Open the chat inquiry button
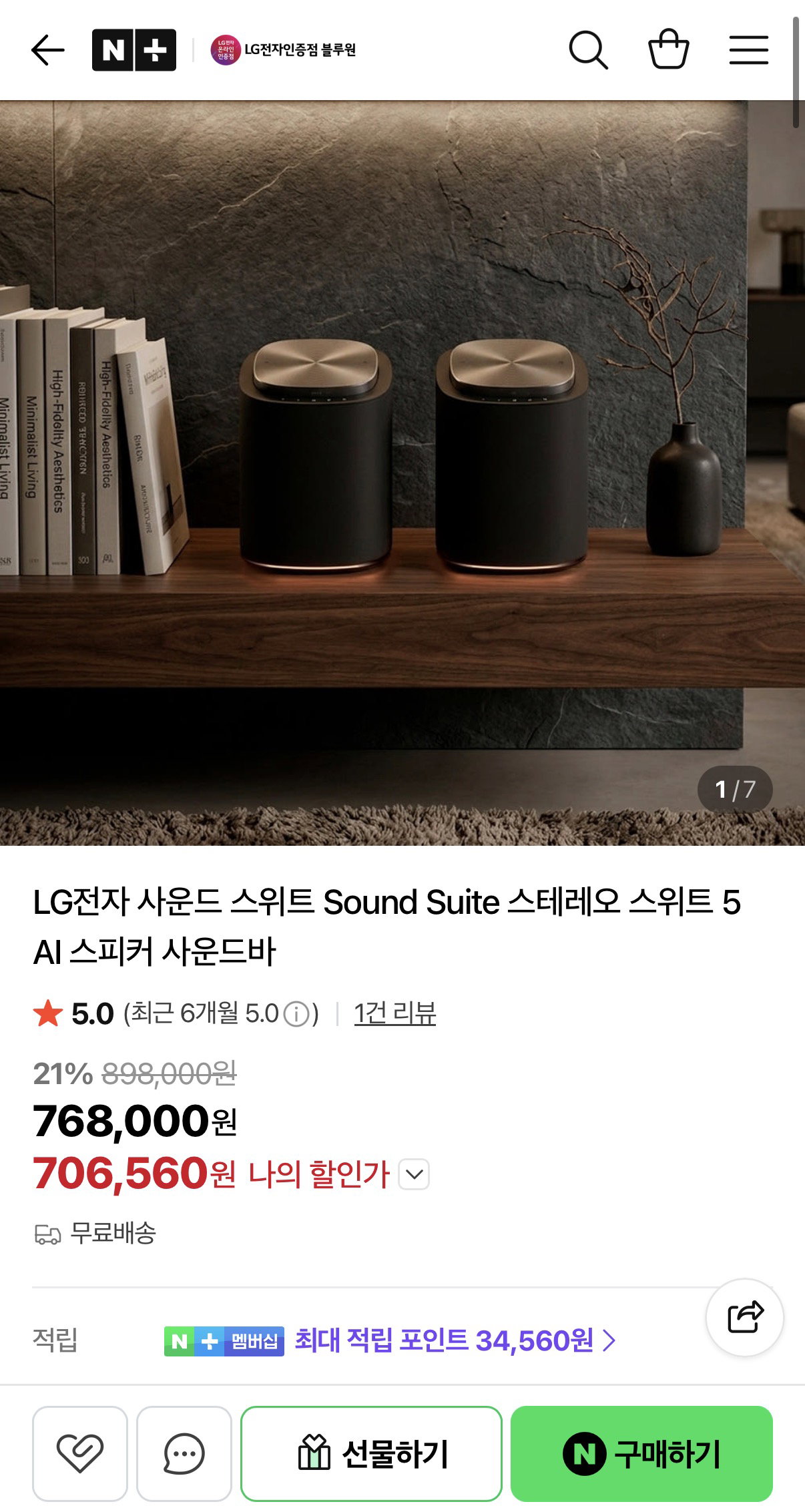805x1512 pixels. (184, 1453)
